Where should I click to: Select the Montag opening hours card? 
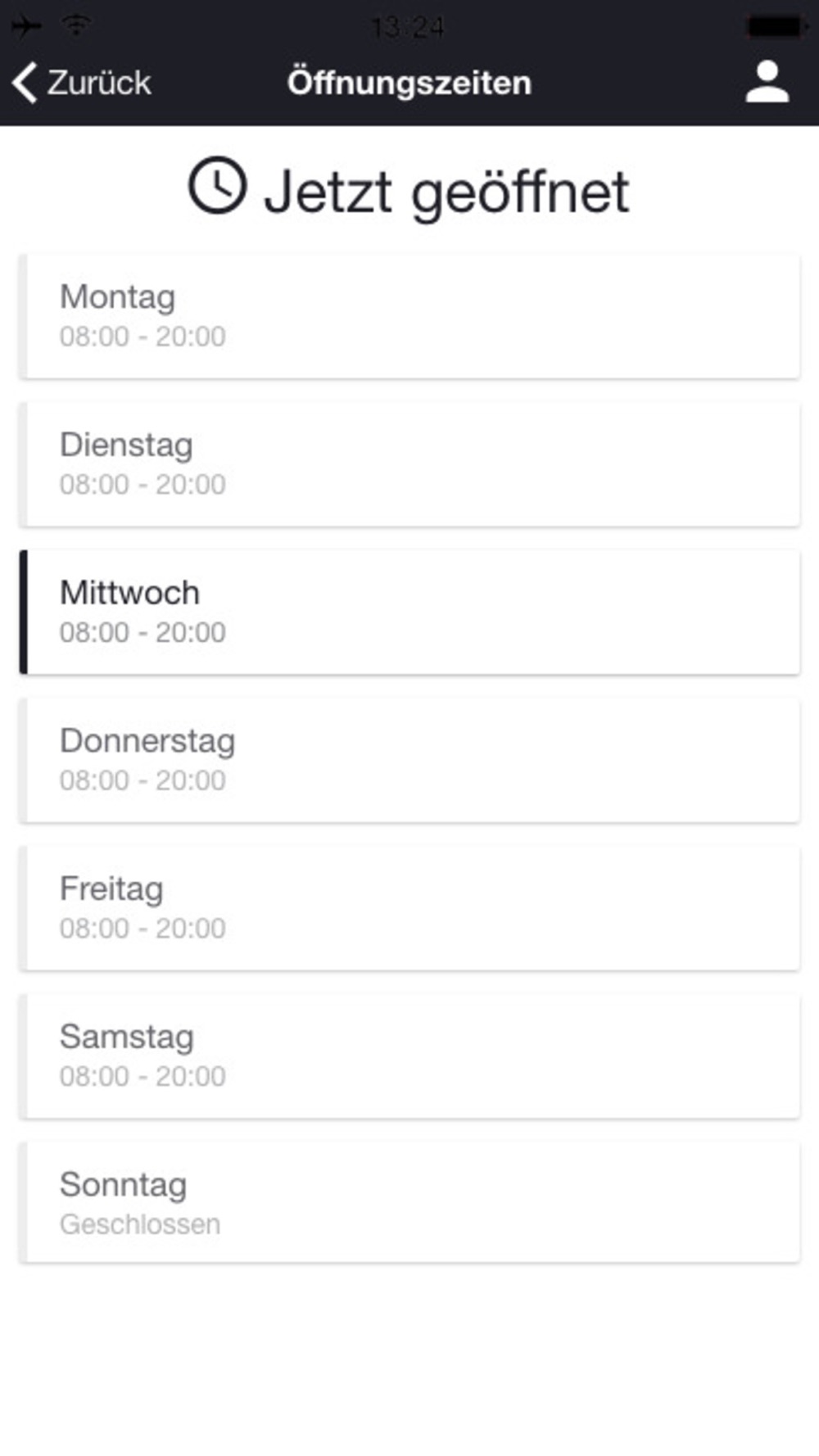[x=409, y=316]
